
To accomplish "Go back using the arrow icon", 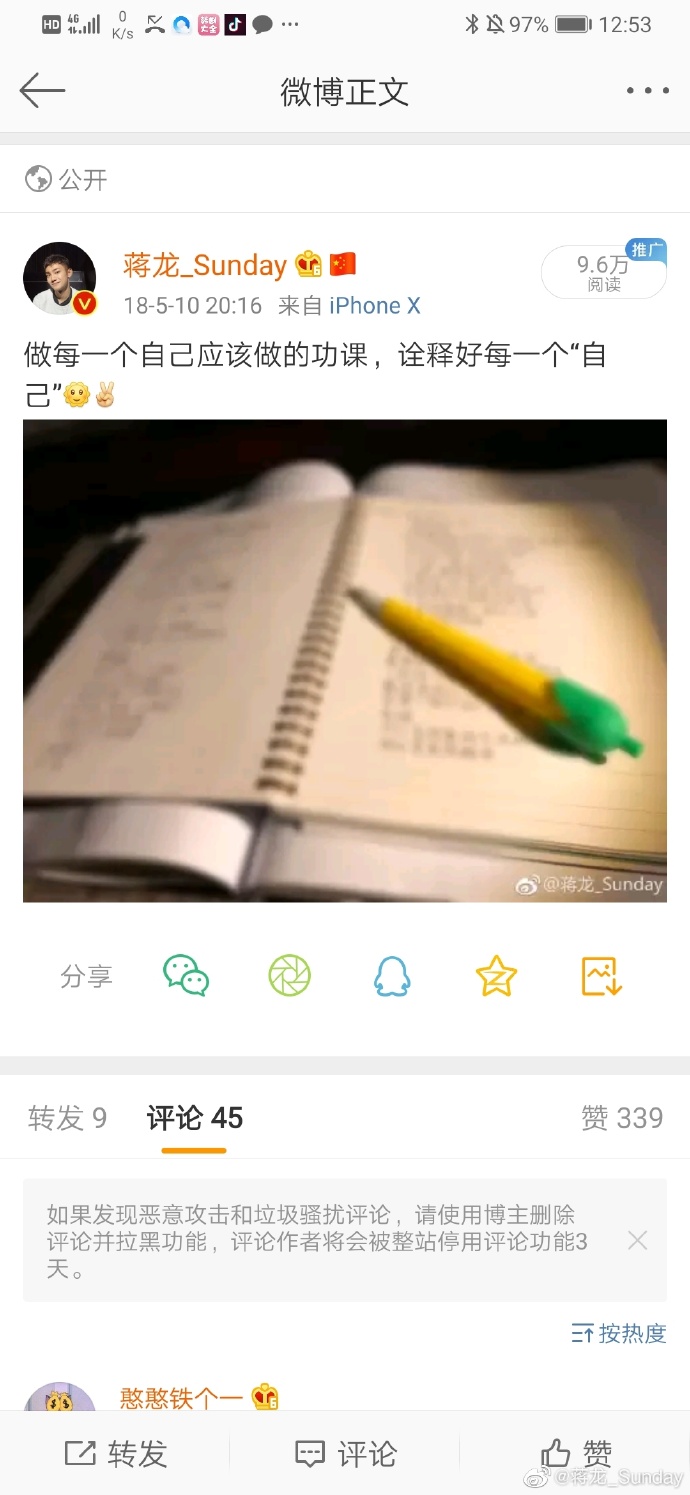I will click(x=42, y=91).
